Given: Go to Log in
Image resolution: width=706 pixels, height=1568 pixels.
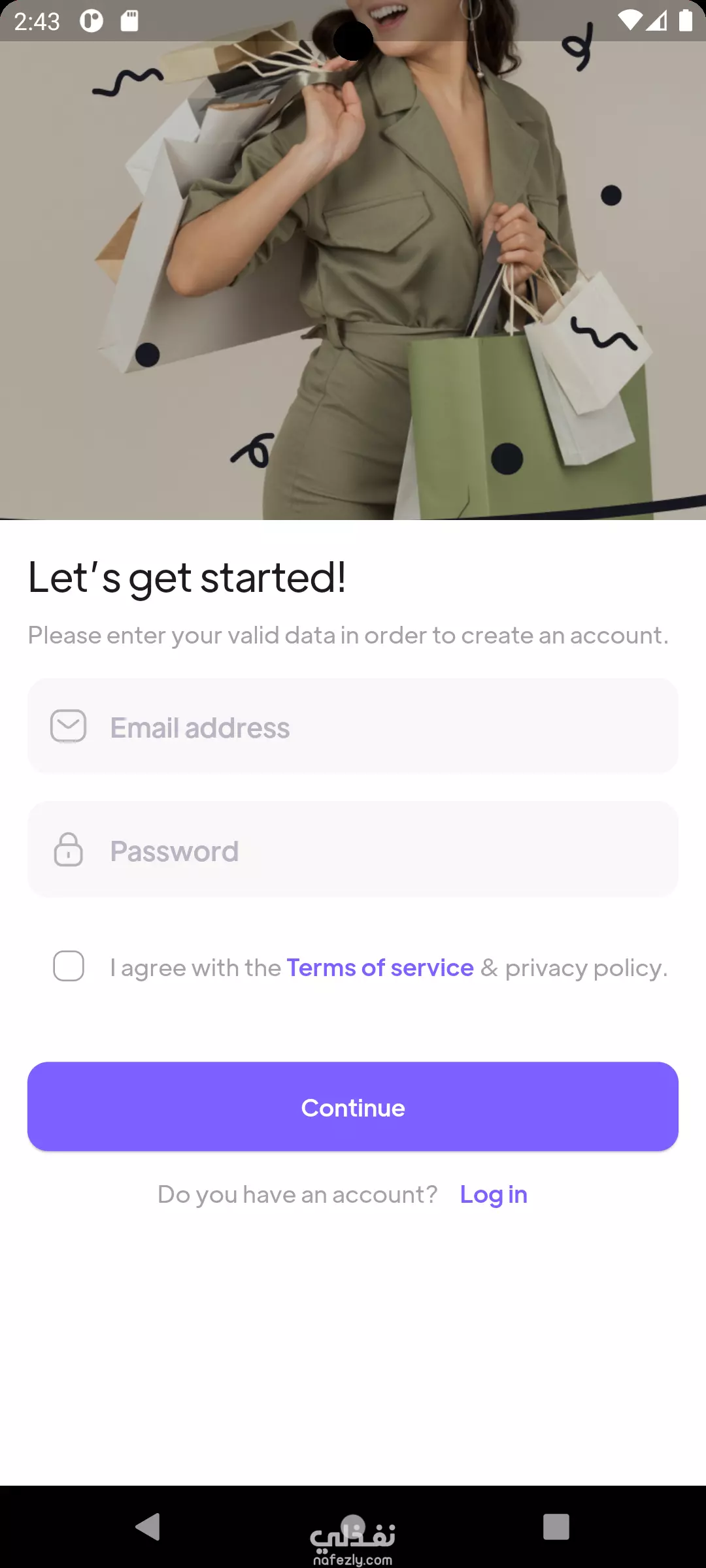Looking at the screenshot, I should coord(494,1194).
